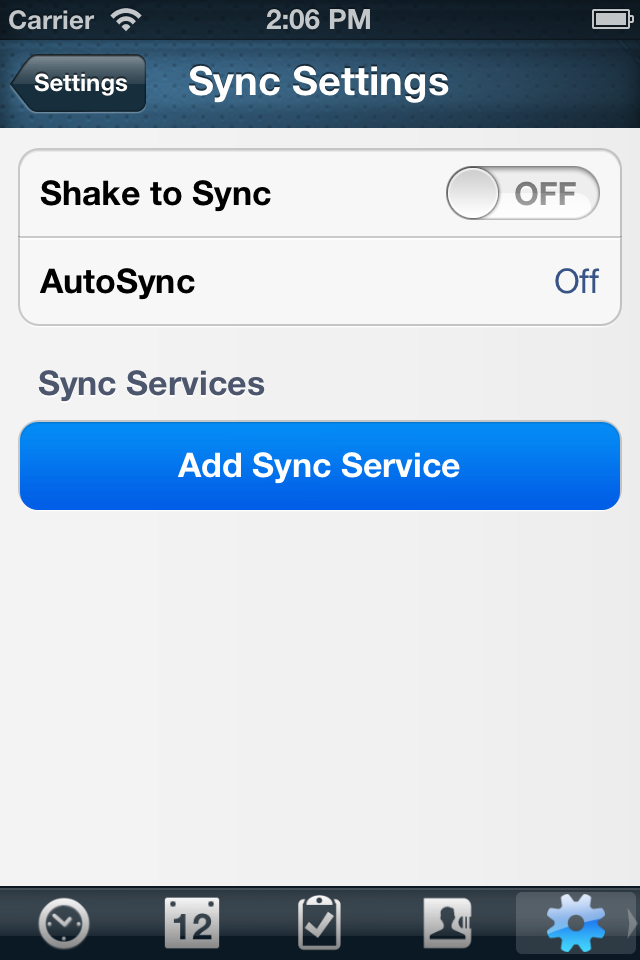Toggle the Shake to Sync switch
This screenshot has width=640, height=960.
click(522, 193)
